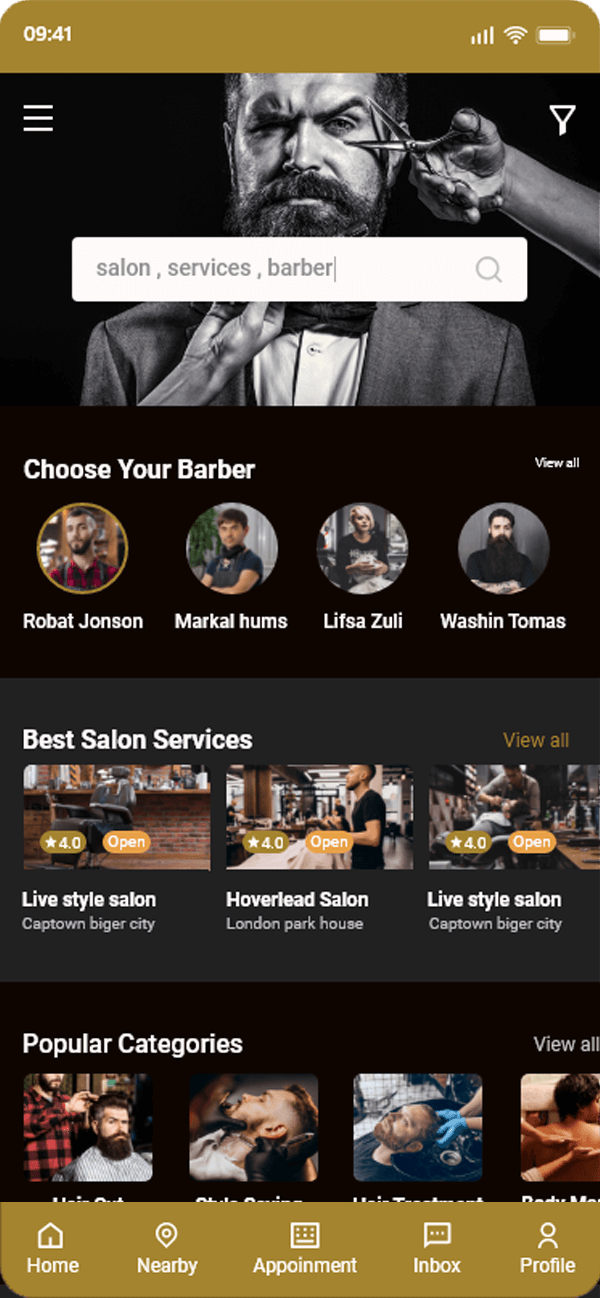Select barber Robat Jonson
This screenshot has height=1298, width=600.
(x=82, y=548)
